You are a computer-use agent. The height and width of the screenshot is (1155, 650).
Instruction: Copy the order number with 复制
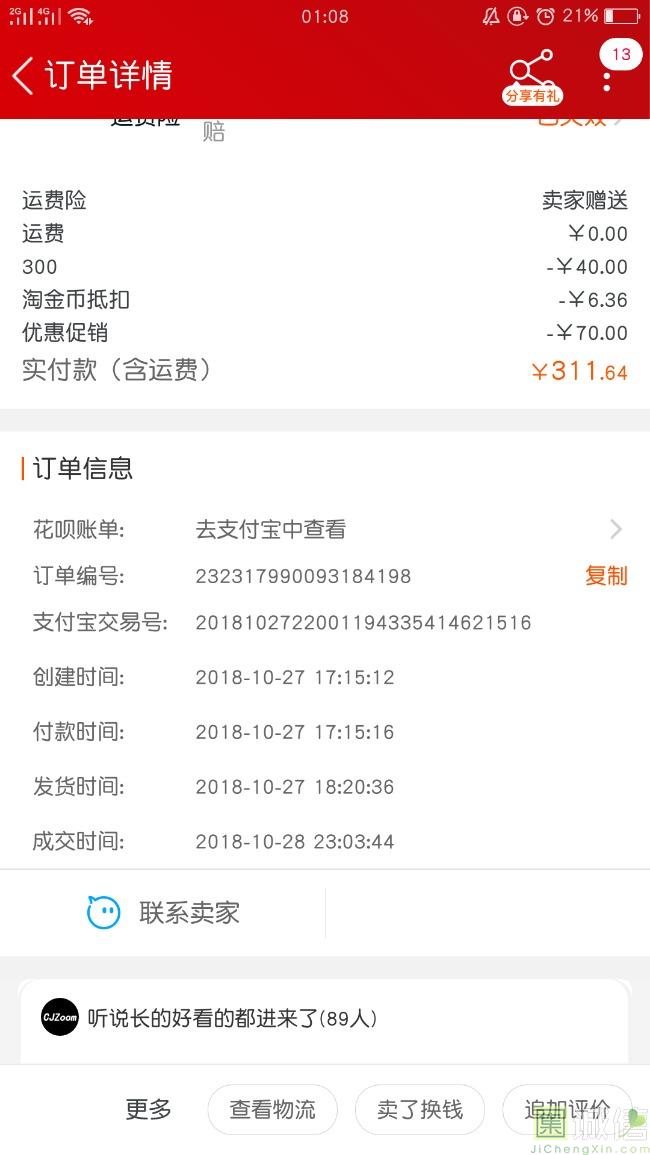606,576
